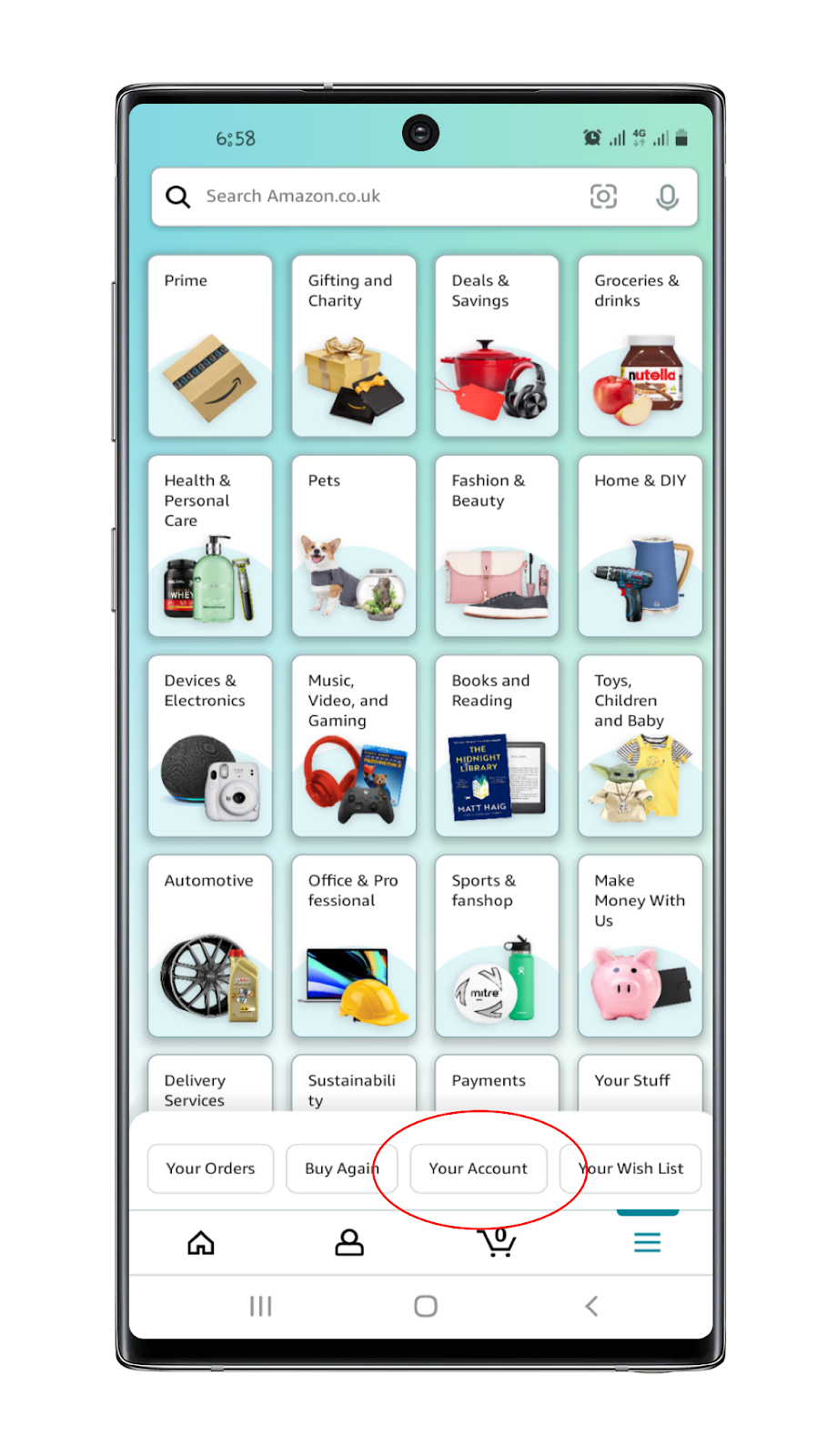This screenshot has height=1456, width=837.
Task: Start voice search with the microphone
Action: coord(667,197)
